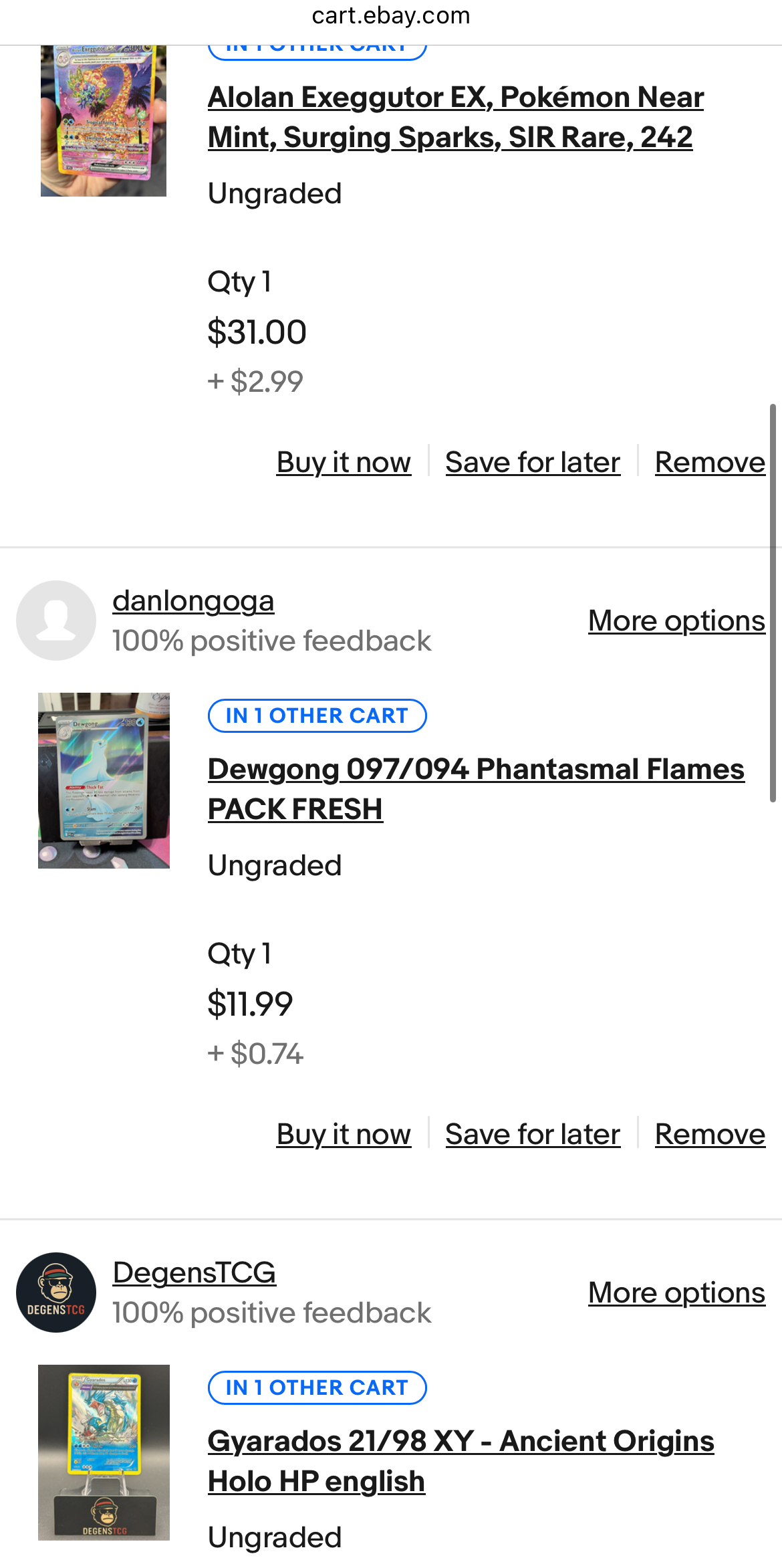Open seller DegensTCG's profile
The image size is (782, 1568).
click(194, 1272)
